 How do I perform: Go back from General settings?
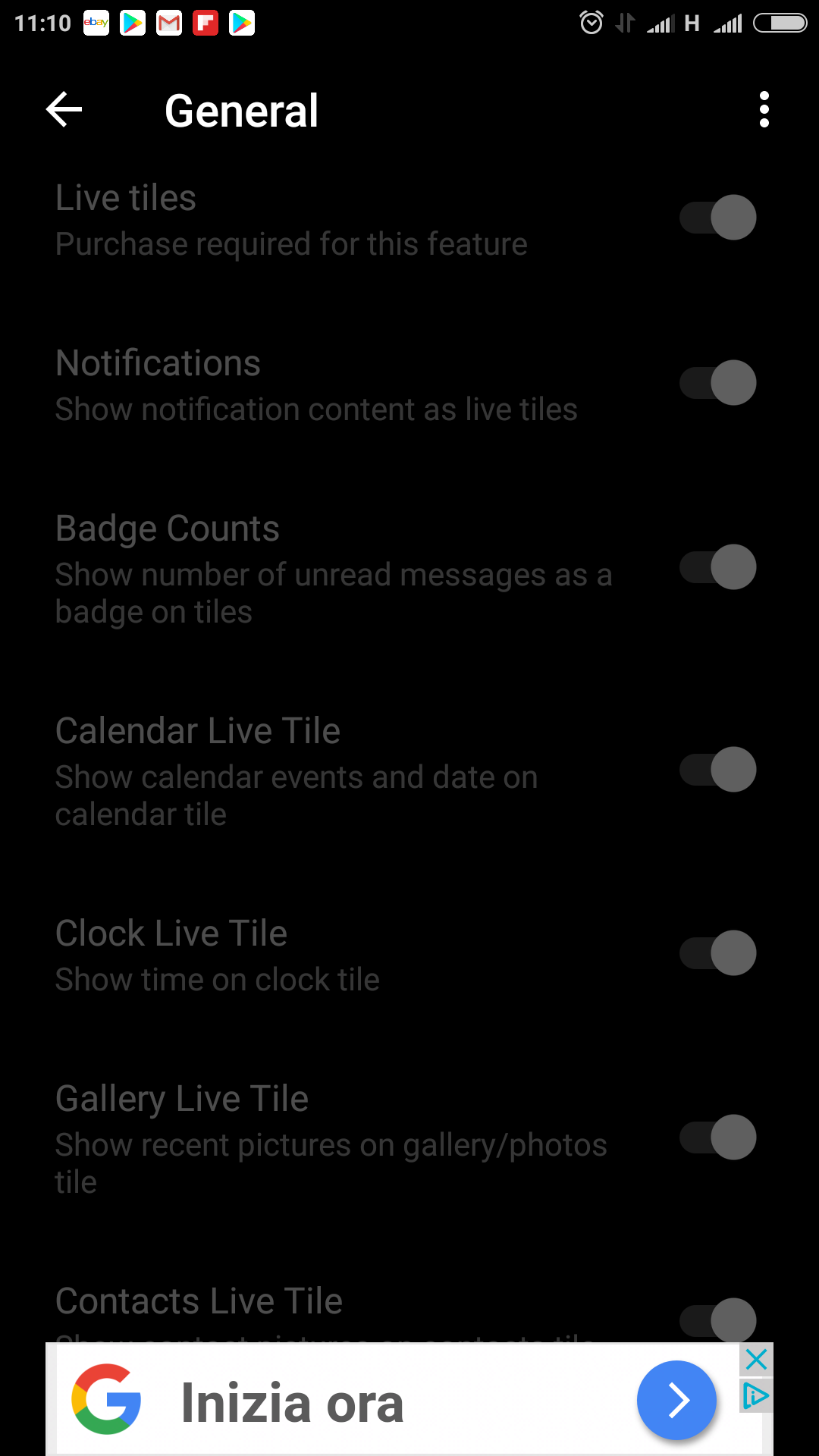tap(64, 111)
